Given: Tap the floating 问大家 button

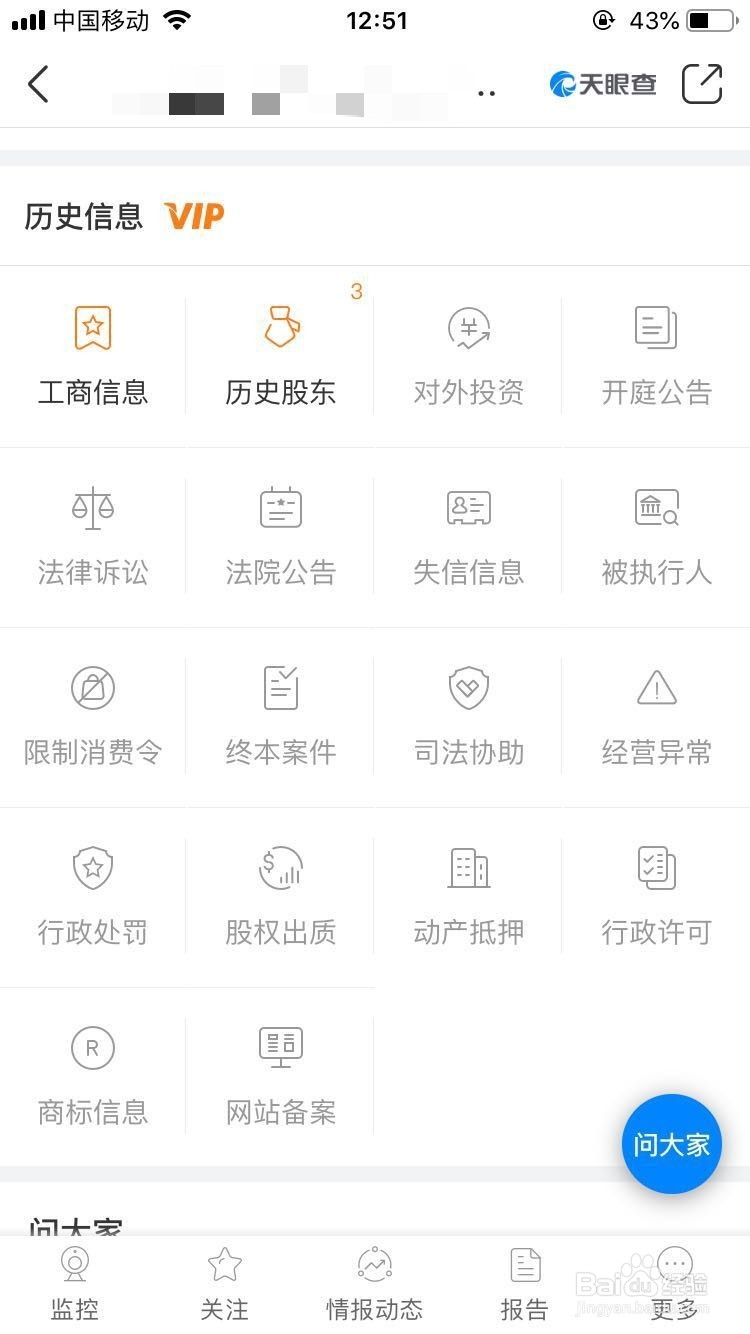Looking at the screenshot, I should [672, 1144].
